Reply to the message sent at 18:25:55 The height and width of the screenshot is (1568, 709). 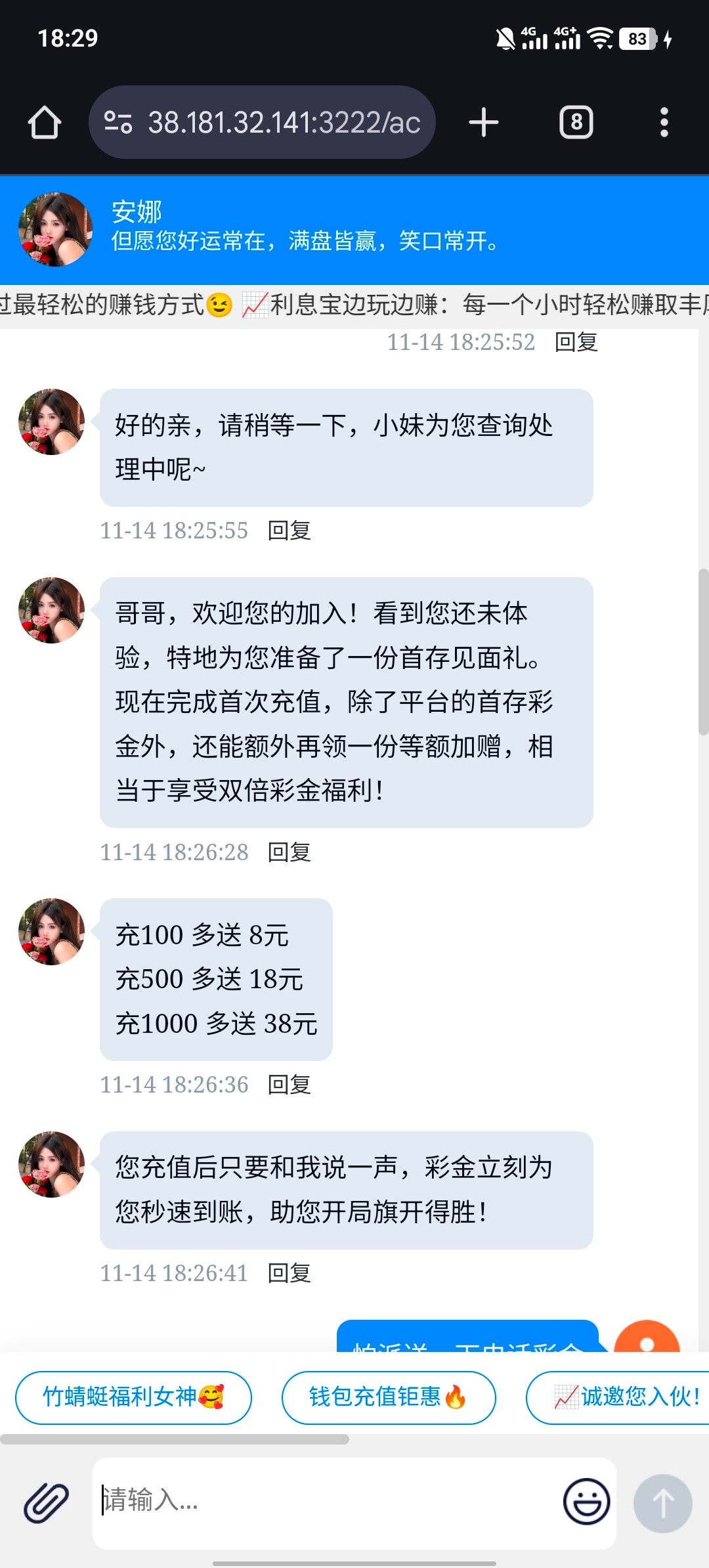[290, 531]
